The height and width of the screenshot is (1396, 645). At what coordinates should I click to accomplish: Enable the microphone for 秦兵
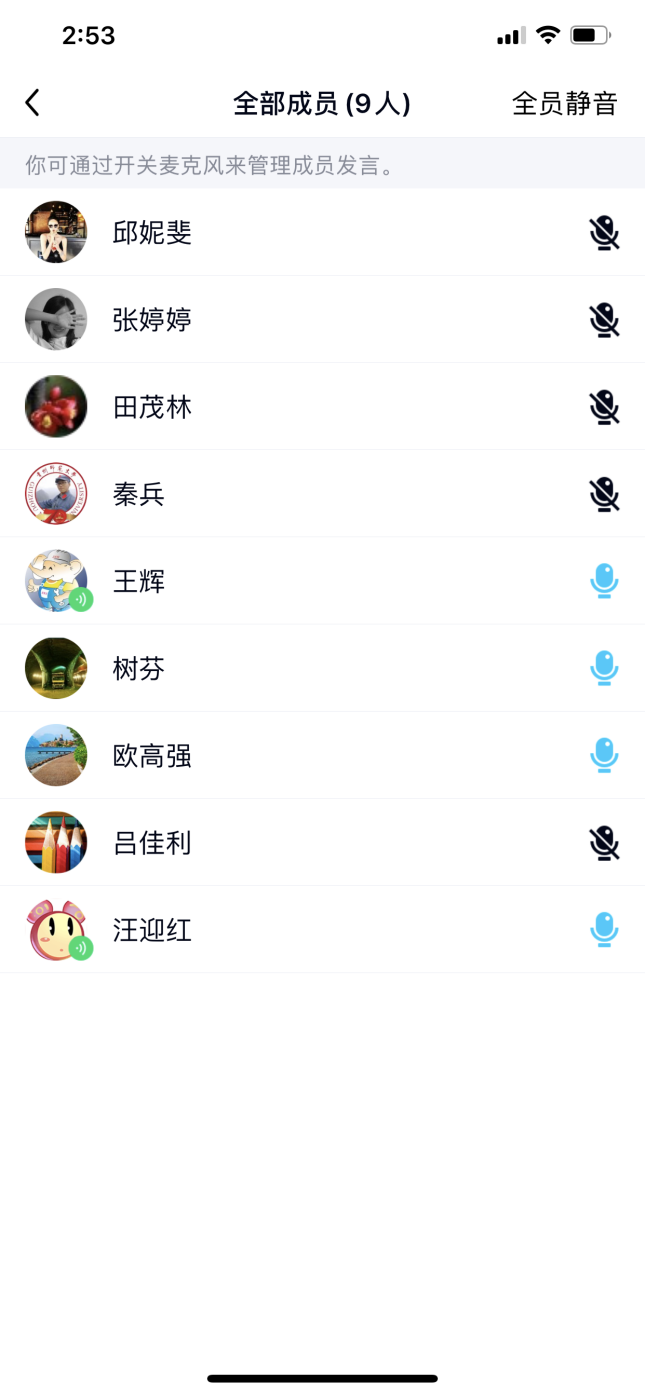coord(604,494)
